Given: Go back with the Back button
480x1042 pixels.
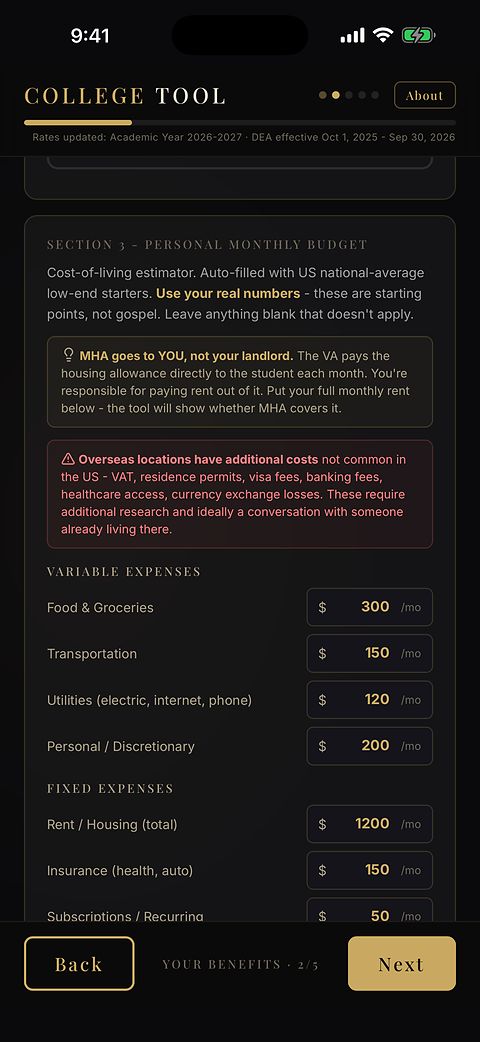Looking at the screenshot, I should [x=79, y=964].
